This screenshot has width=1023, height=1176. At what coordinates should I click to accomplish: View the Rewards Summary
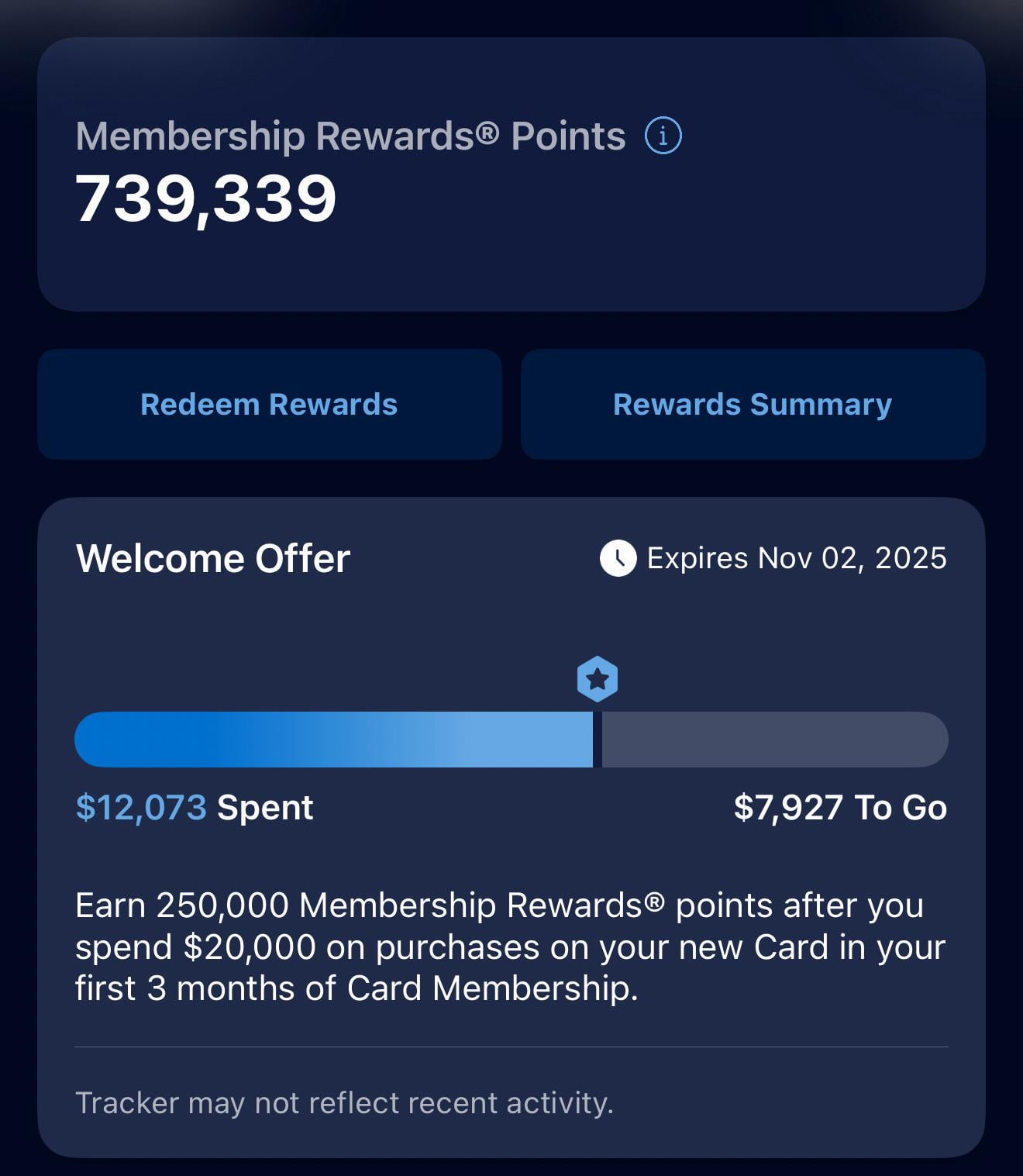(753, 404)
